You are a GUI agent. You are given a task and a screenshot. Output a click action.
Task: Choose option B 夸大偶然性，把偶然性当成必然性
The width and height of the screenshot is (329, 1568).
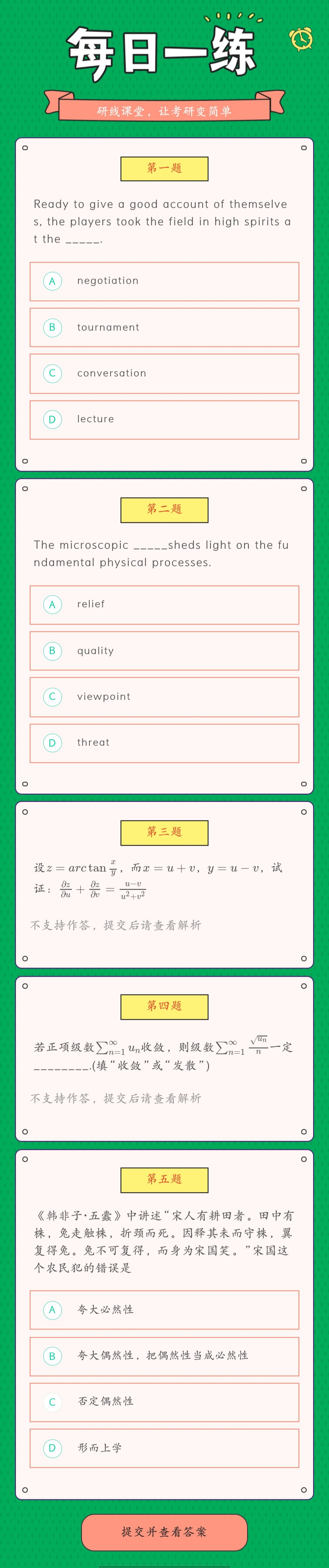click(164, 1355)
